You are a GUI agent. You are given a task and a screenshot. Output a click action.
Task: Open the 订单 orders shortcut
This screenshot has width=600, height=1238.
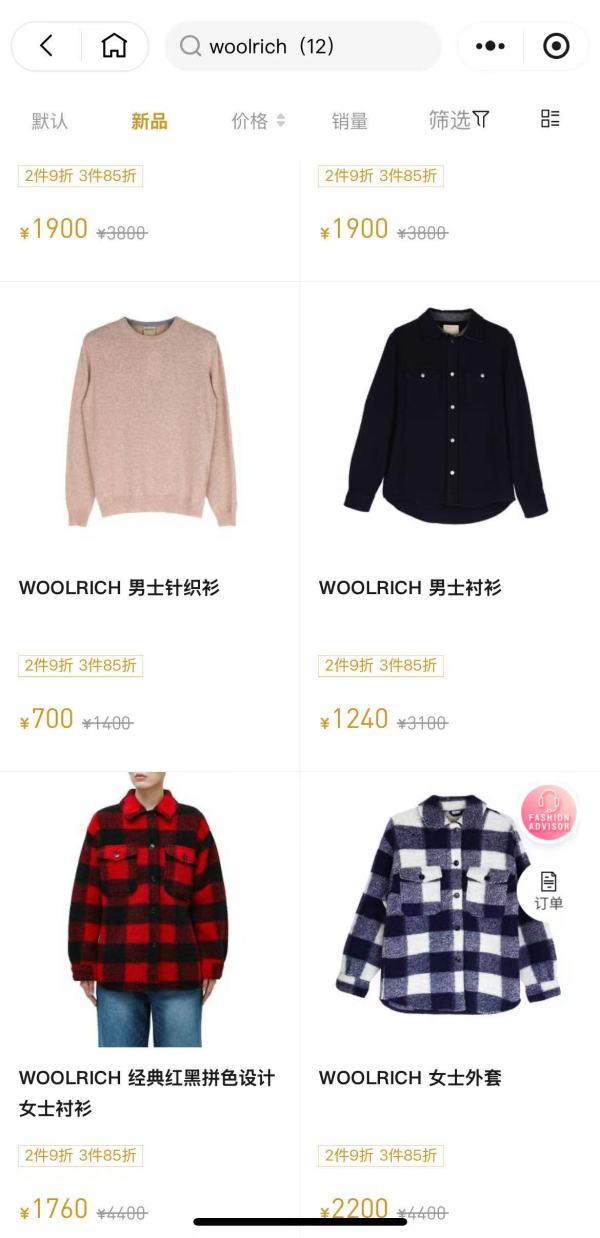tap(548, 890)
